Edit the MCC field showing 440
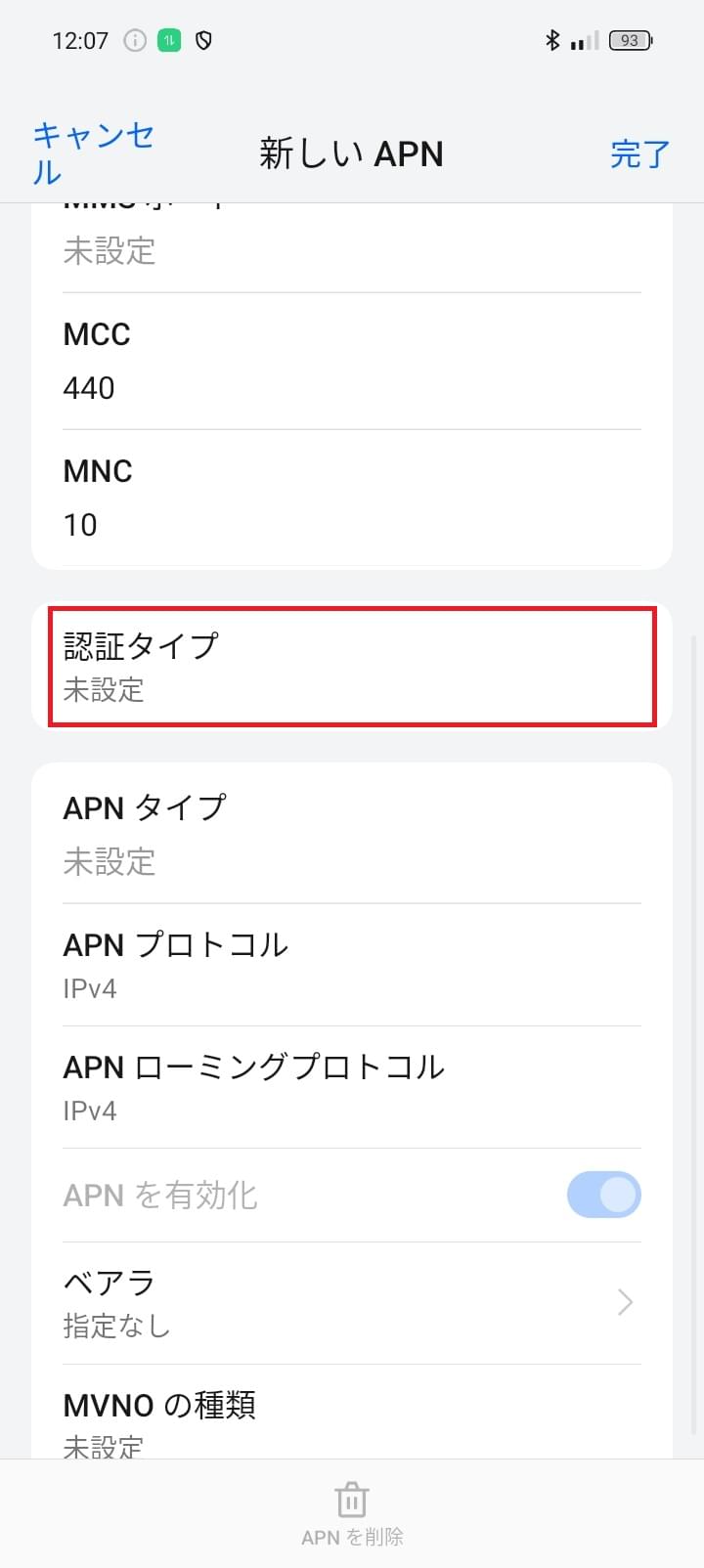Image resolution: width=704 pixels, height=1568 pixels. (x=352, y=360)
